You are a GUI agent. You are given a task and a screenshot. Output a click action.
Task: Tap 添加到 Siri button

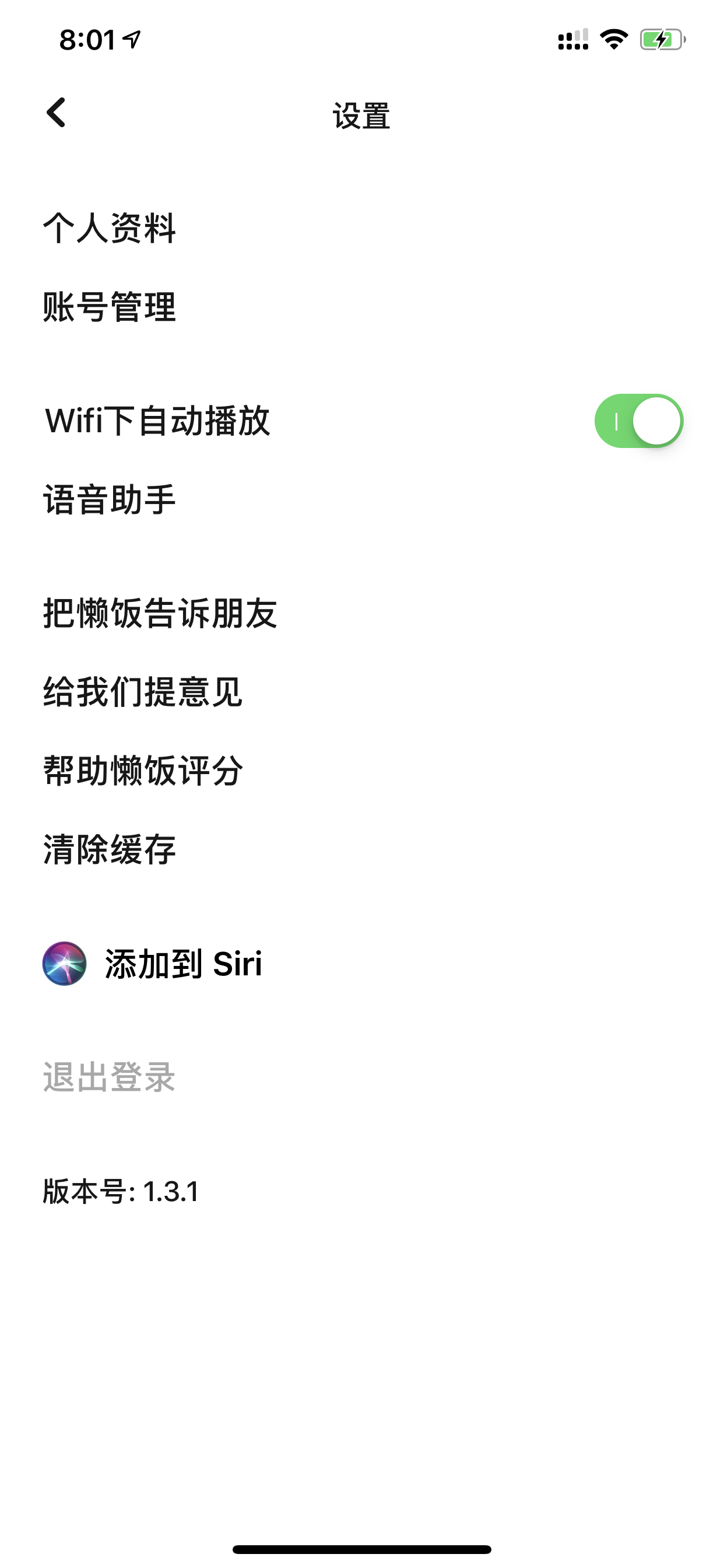153,964
